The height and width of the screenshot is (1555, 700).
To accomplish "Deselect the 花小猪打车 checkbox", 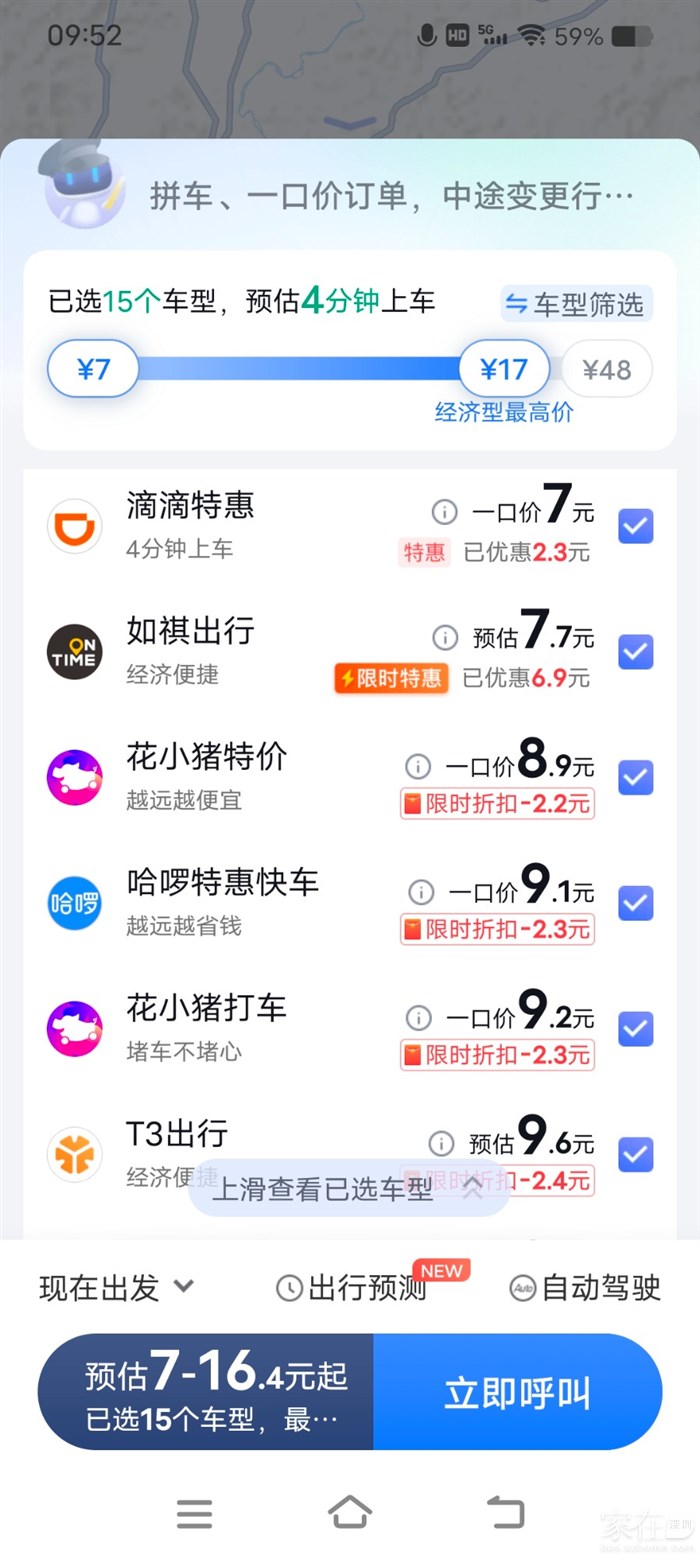I will (x=635, y=1029).
